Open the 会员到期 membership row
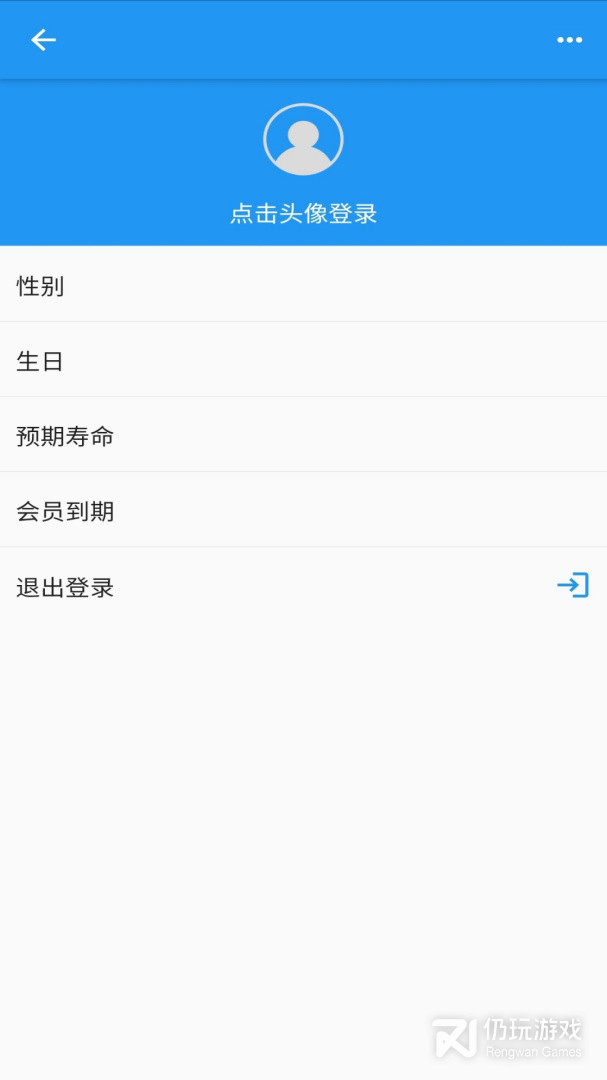Screen dimensions: 607x1080 [x=303, y=510]
